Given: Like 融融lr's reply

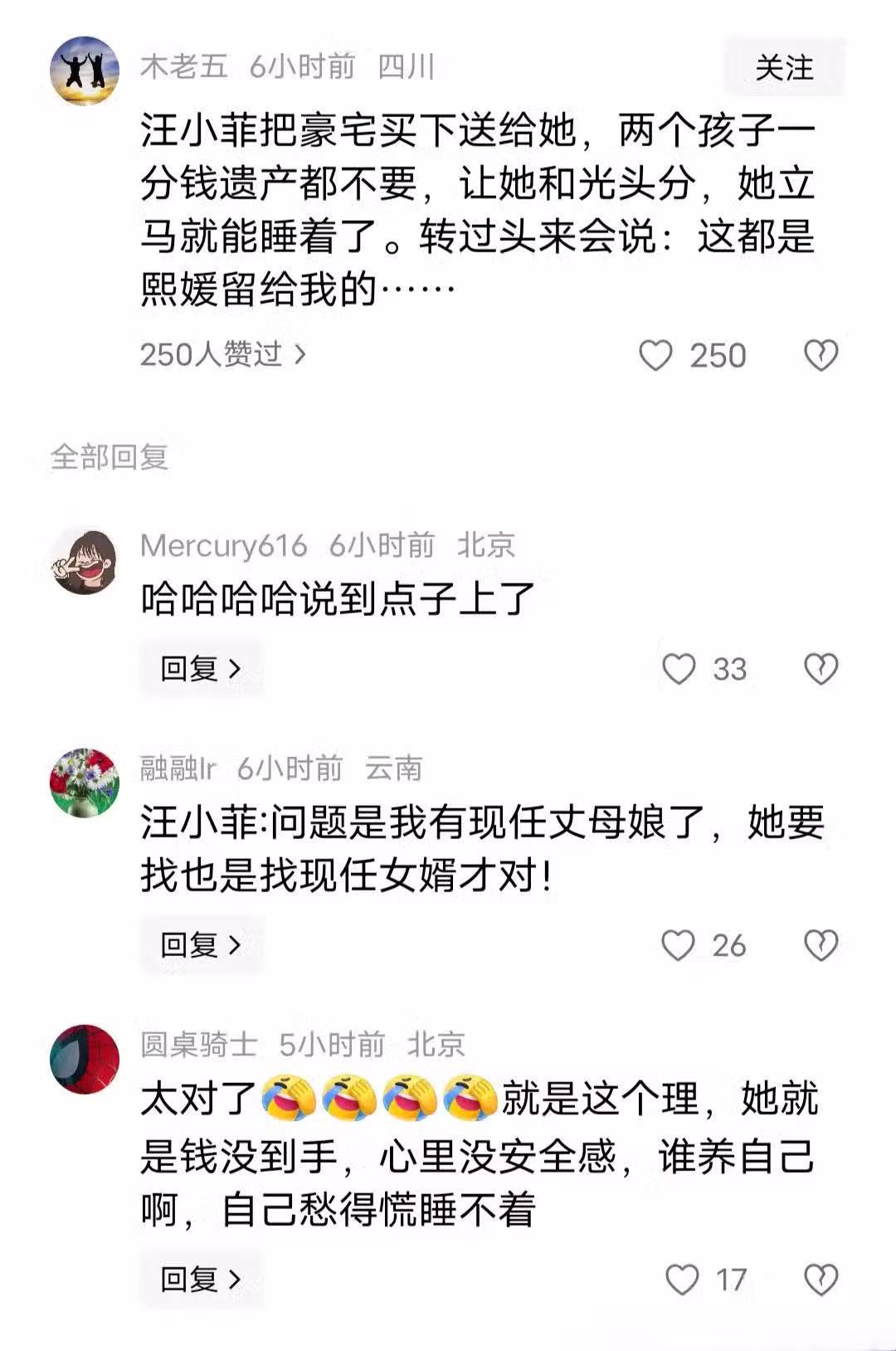Looking at the screenshot, I should tap(678, 945).
